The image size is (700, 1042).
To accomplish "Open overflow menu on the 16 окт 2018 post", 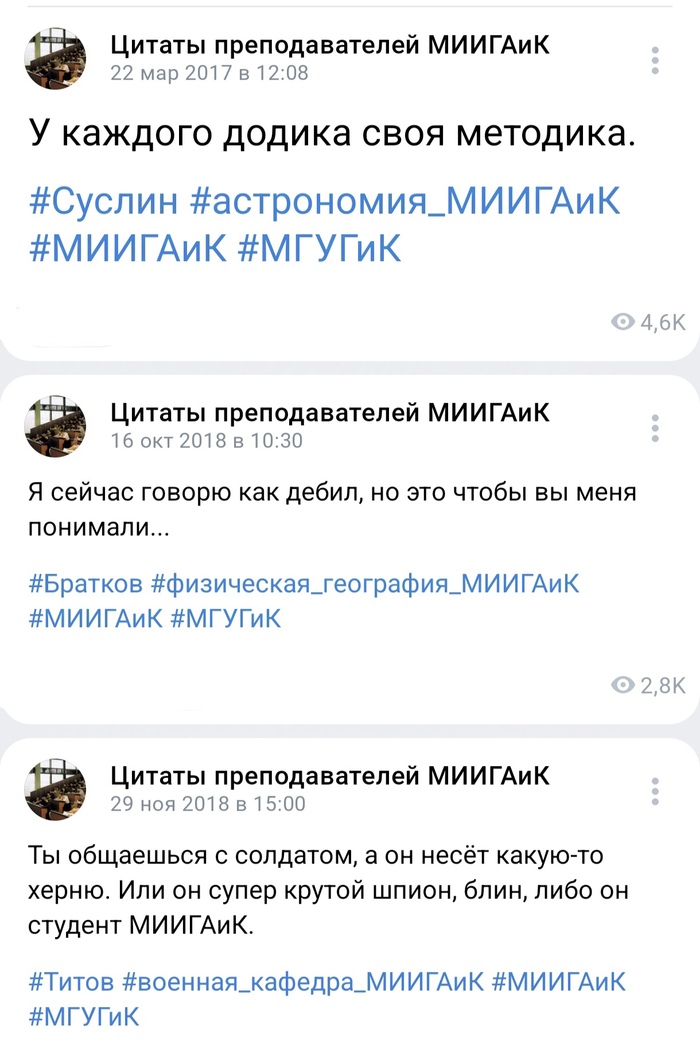I will coord(655,428).
